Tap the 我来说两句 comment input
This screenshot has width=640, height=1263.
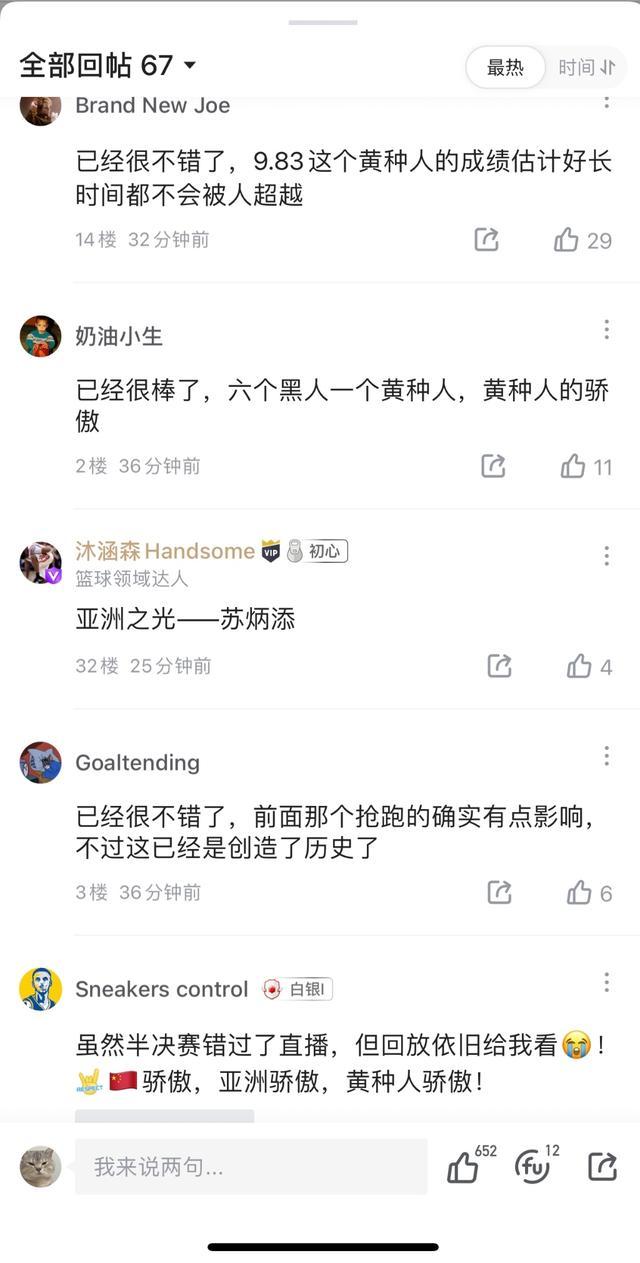[x=250, y=1167]
